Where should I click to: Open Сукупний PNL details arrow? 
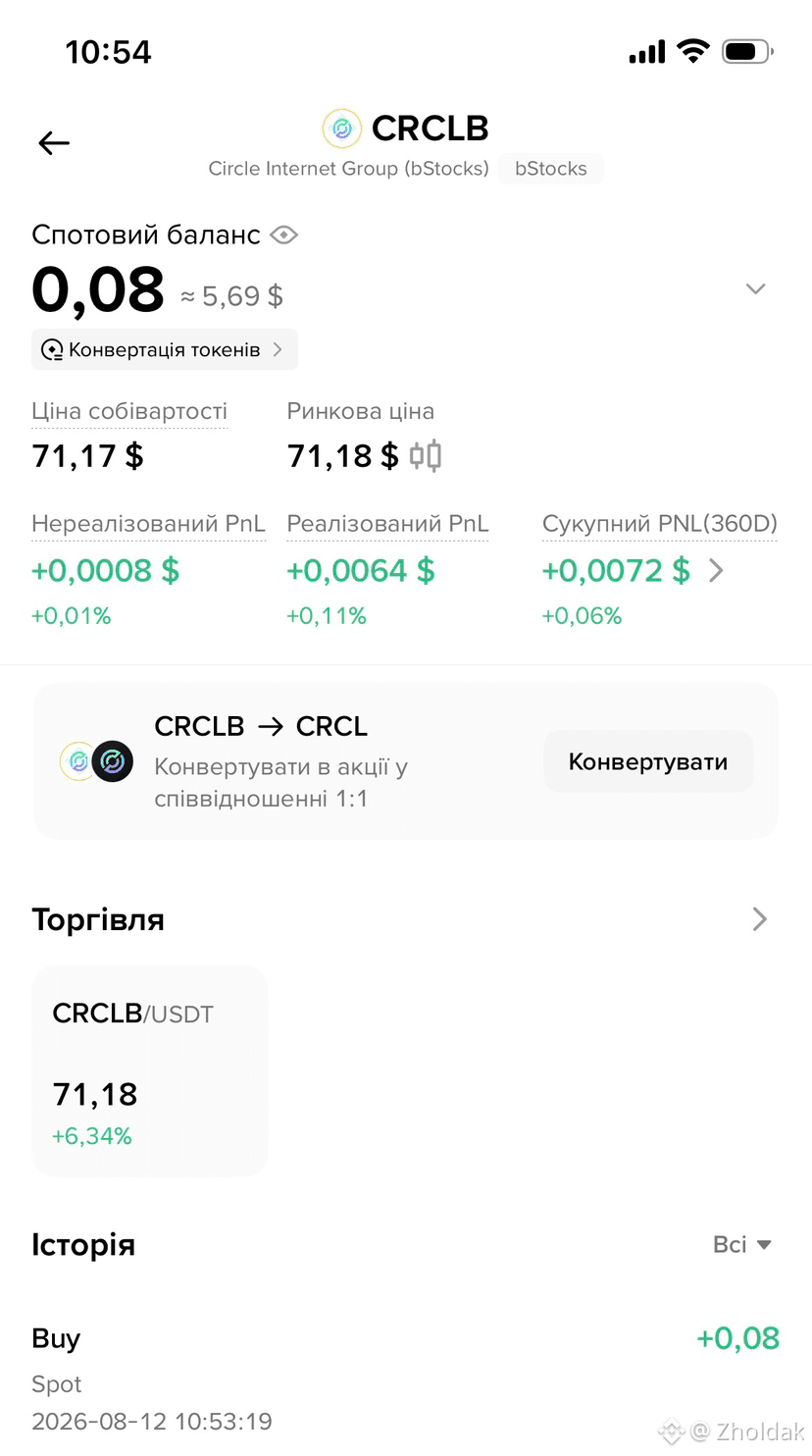716,570
